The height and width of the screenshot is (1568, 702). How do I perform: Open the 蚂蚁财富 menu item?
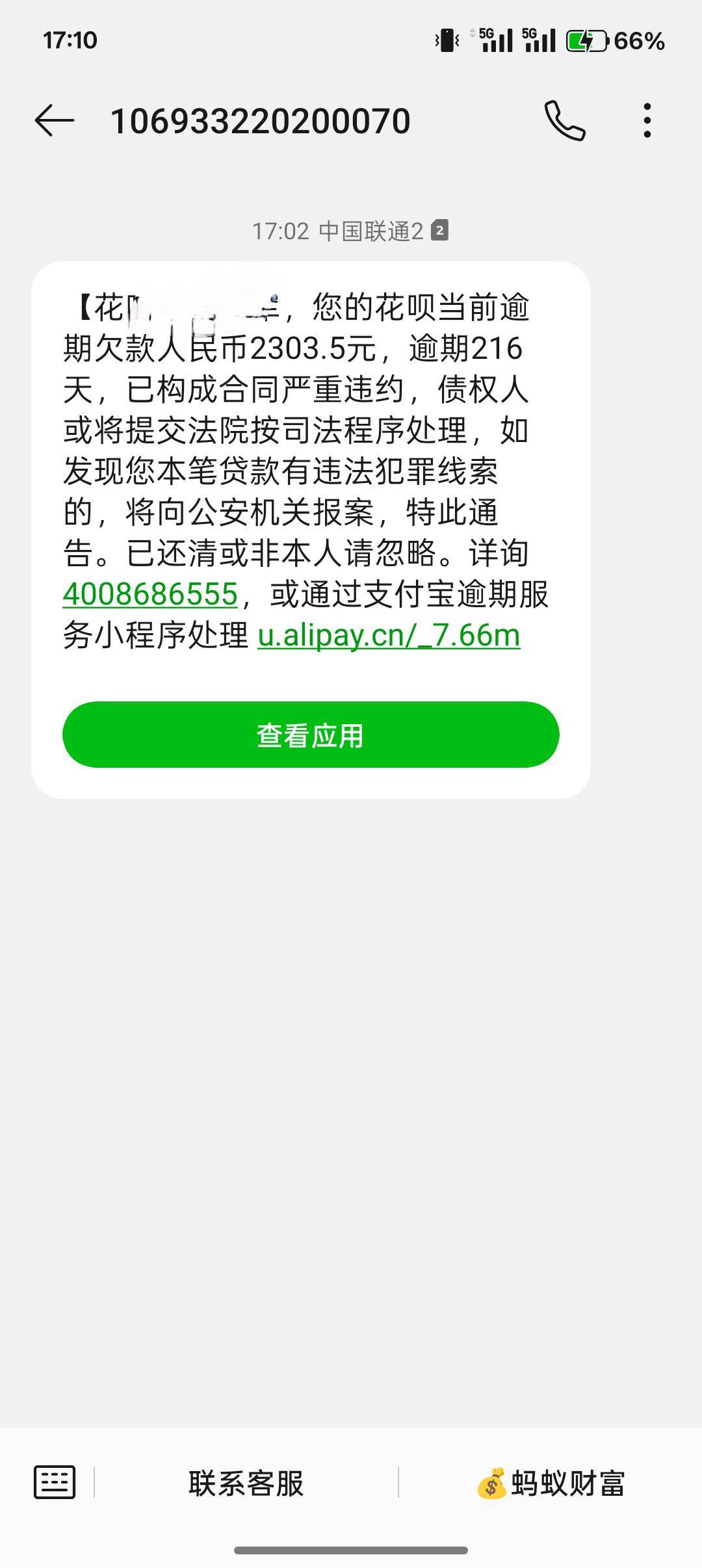550,1483
